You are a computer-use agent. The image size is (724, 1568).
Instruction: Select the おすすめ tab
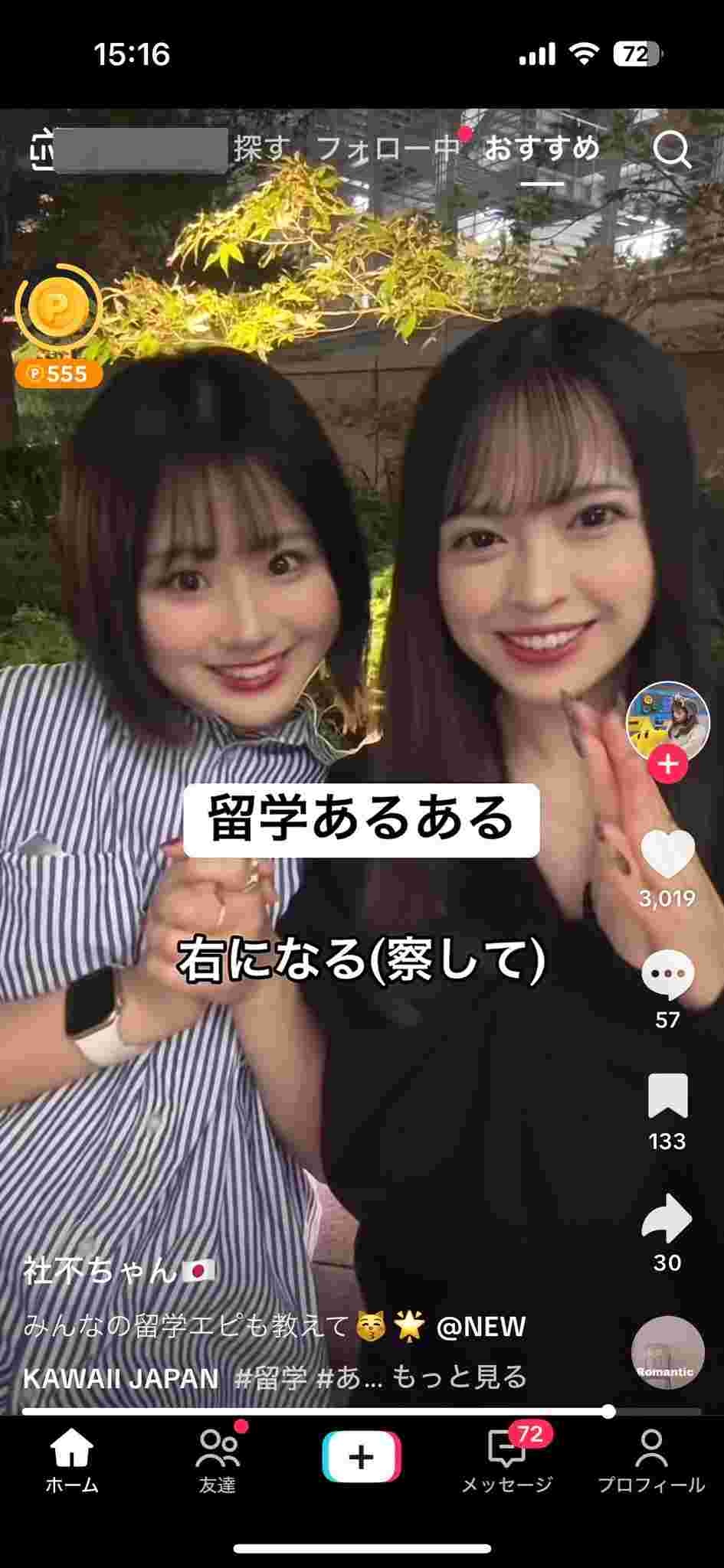pos(542,149)
